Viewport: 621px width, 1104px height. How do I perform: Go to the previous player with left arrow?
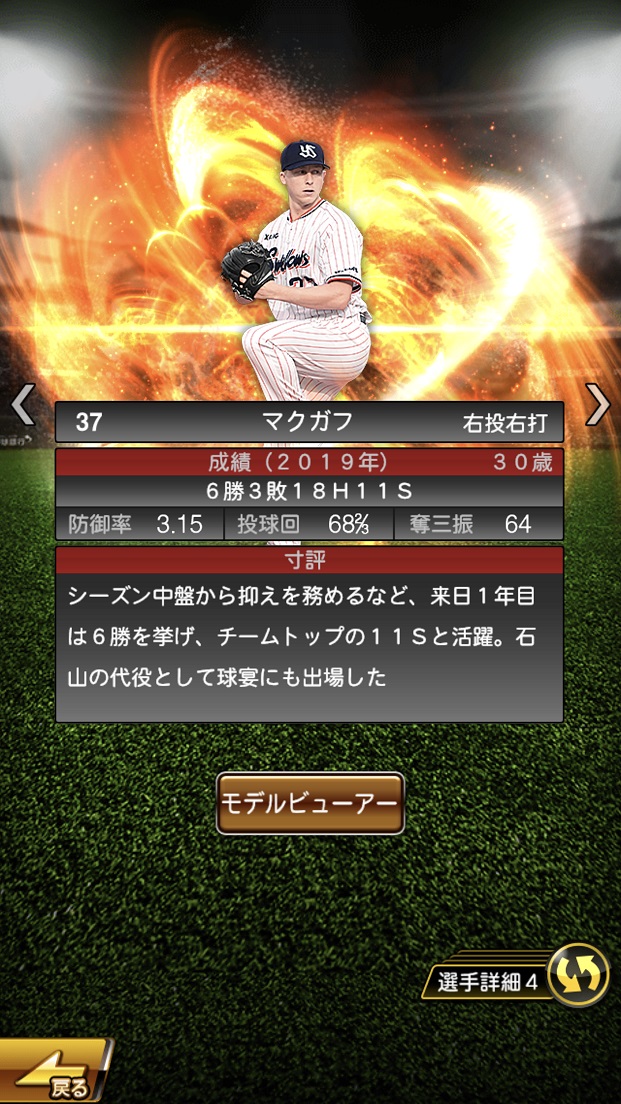(x=23, y=405)
